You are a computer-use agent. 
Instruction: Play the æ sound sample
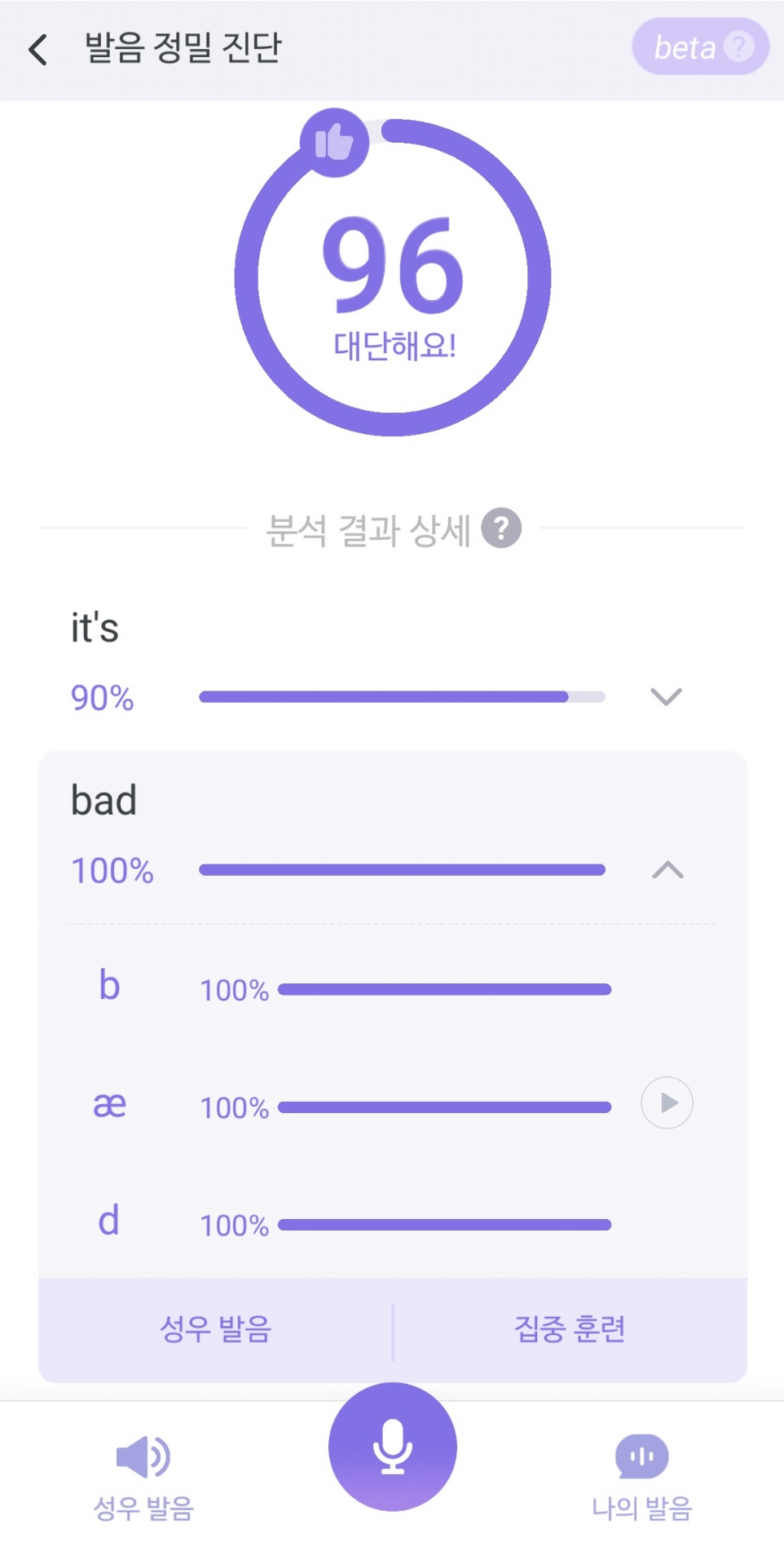666,1103
